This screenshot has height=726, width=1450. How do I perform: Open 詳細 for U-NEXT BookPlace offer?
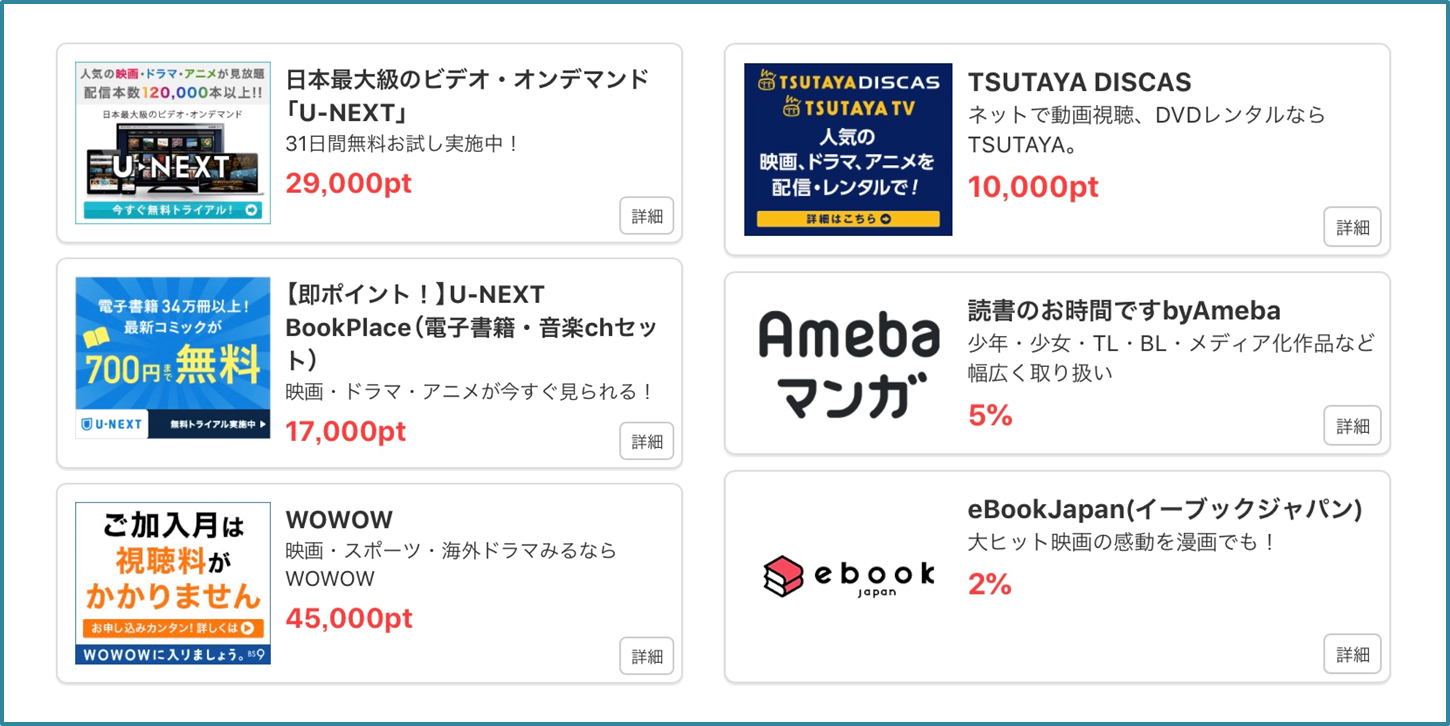tap(646, 441)
